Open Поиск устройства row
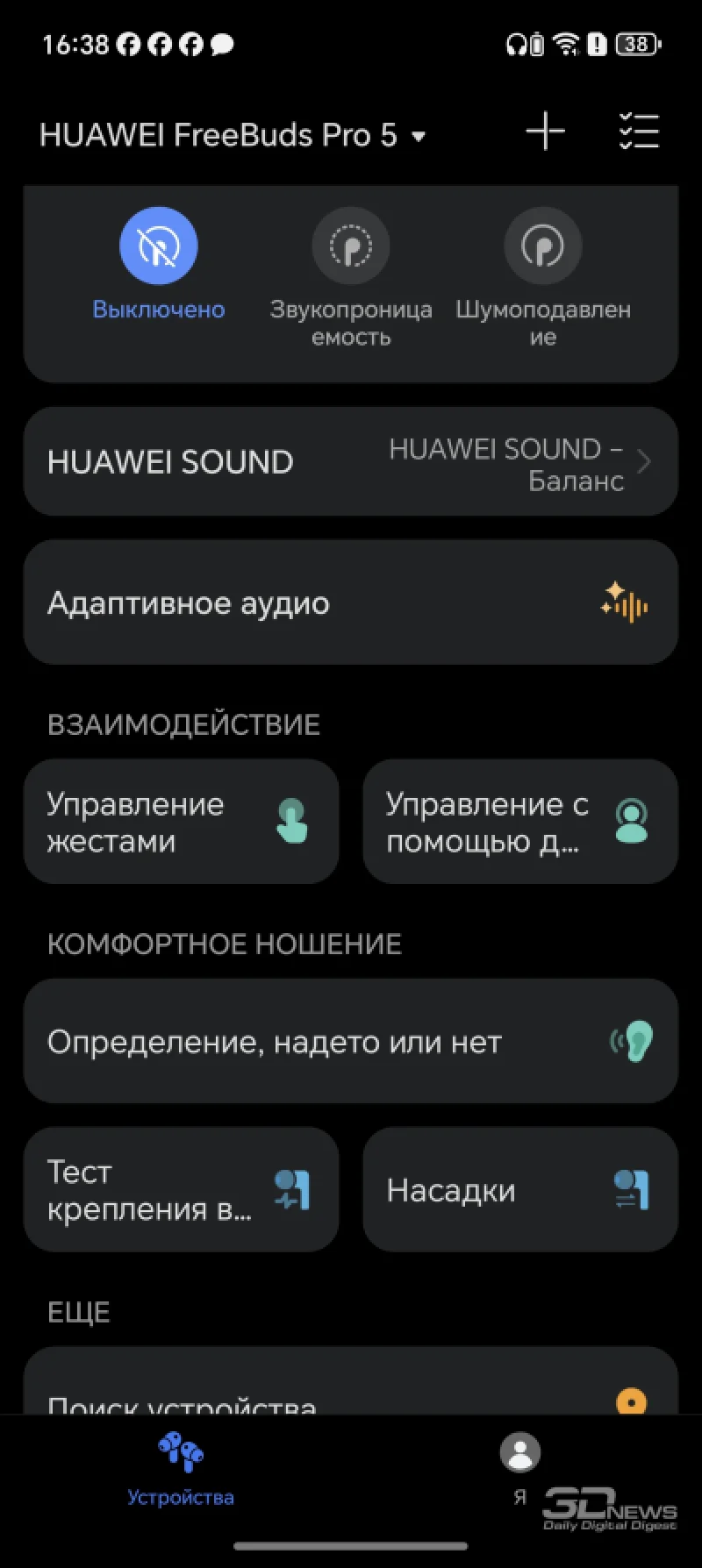Screen dimensions: 702x1568 pos(351,1394)
